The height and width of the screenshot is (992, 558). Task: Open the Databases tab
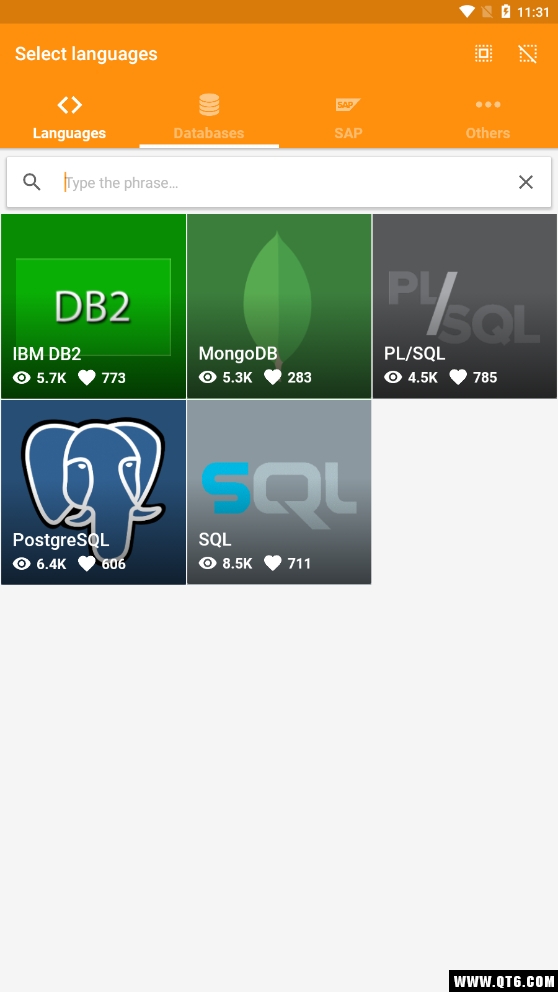click(209, 118)
